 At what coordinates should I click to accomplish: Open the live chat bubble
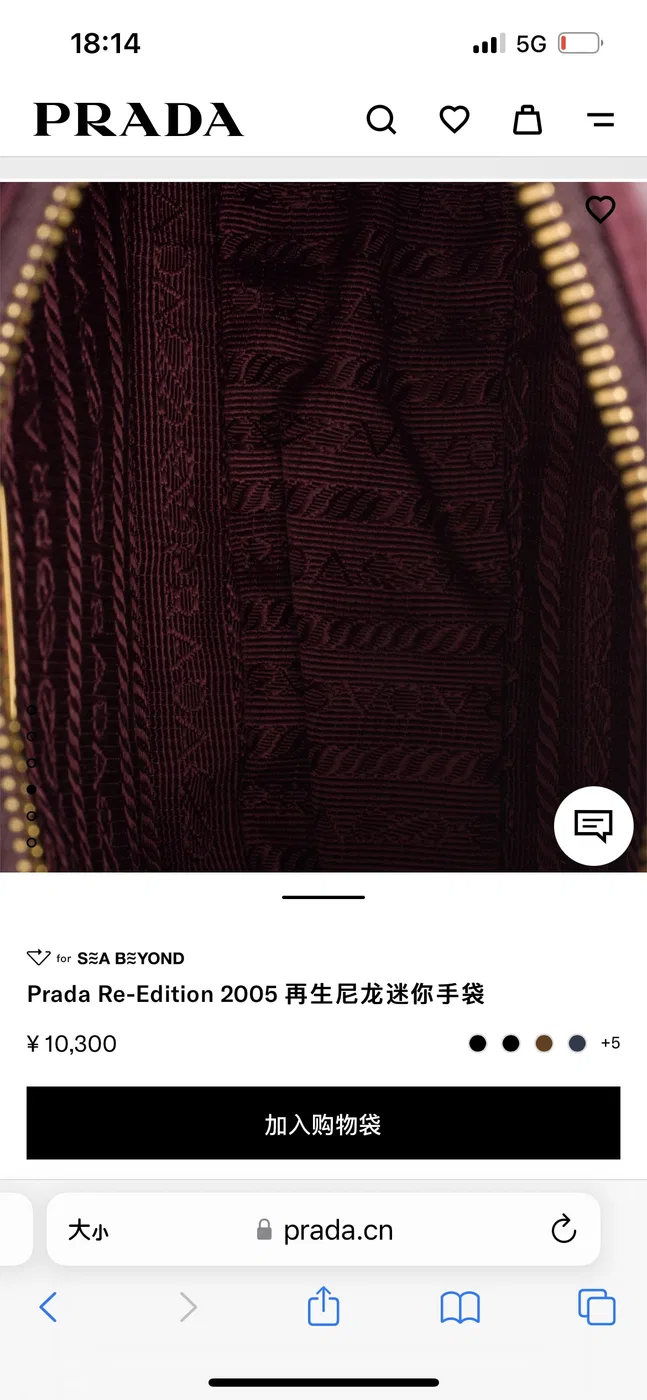pos(594,826)
